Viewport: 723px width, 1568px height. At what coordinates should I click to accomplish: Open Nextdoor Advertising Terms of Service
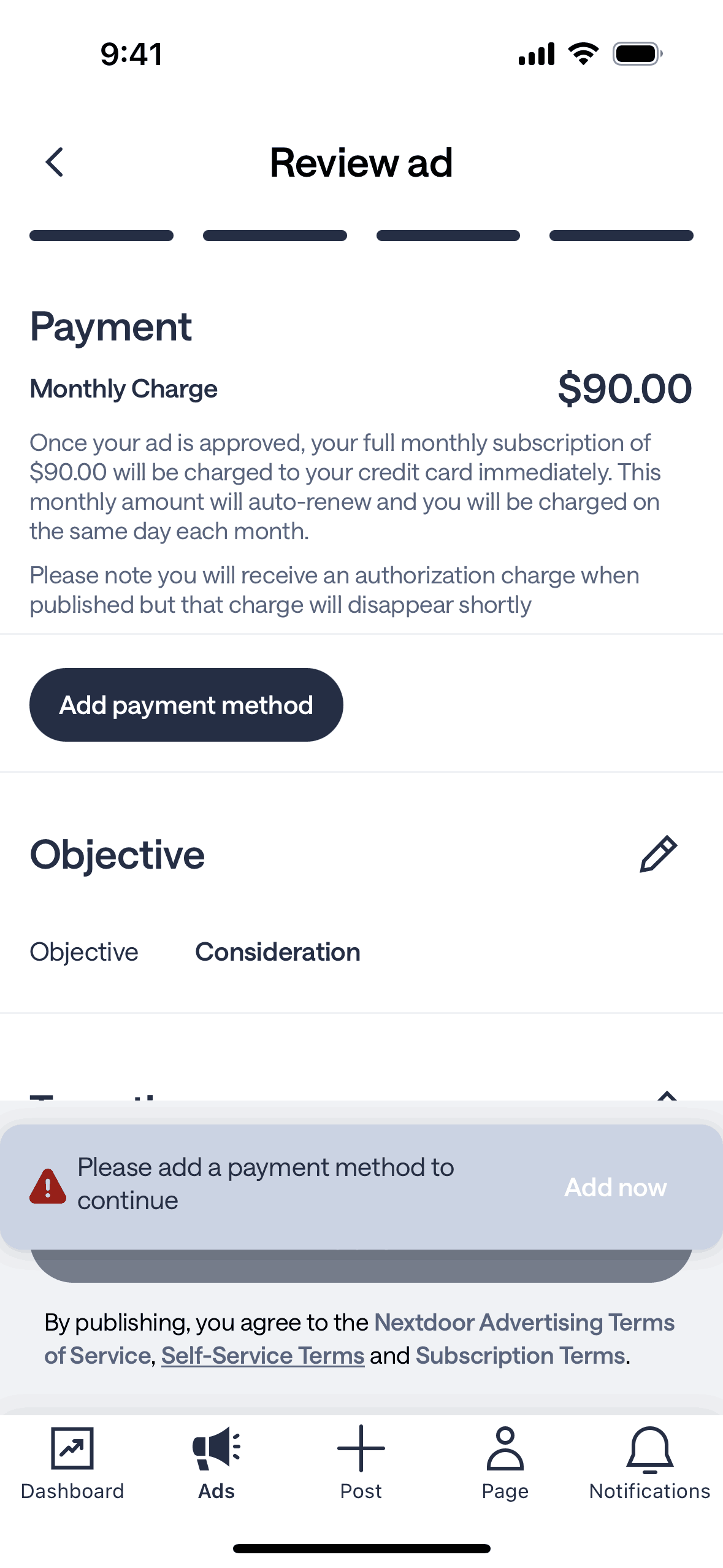[524, 1323]
